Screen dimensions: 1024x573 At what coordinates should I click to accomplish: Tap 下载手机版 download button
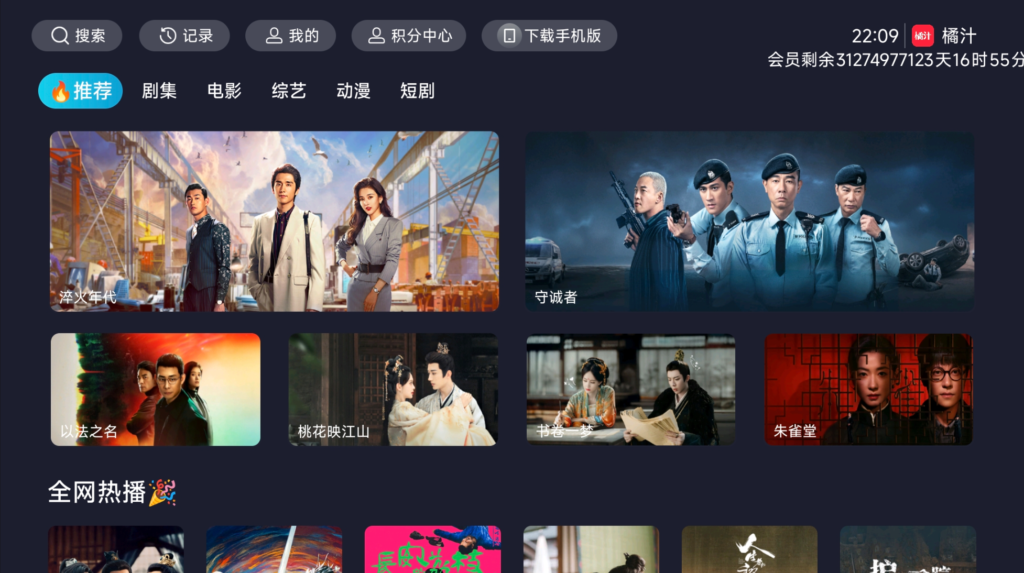pos(549,36)
